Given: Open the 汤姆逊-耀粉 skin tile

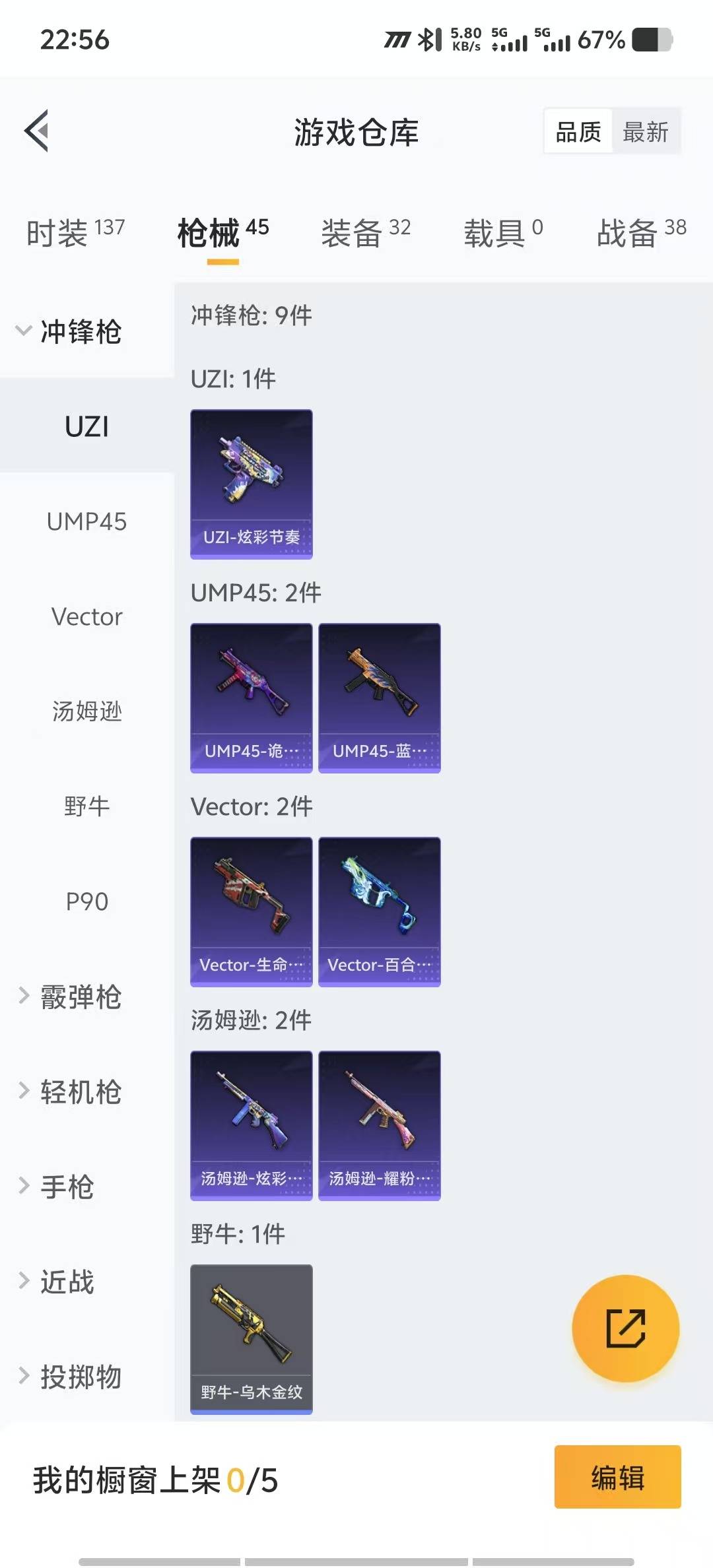Looking at the screenshot, I should 380,1125.
